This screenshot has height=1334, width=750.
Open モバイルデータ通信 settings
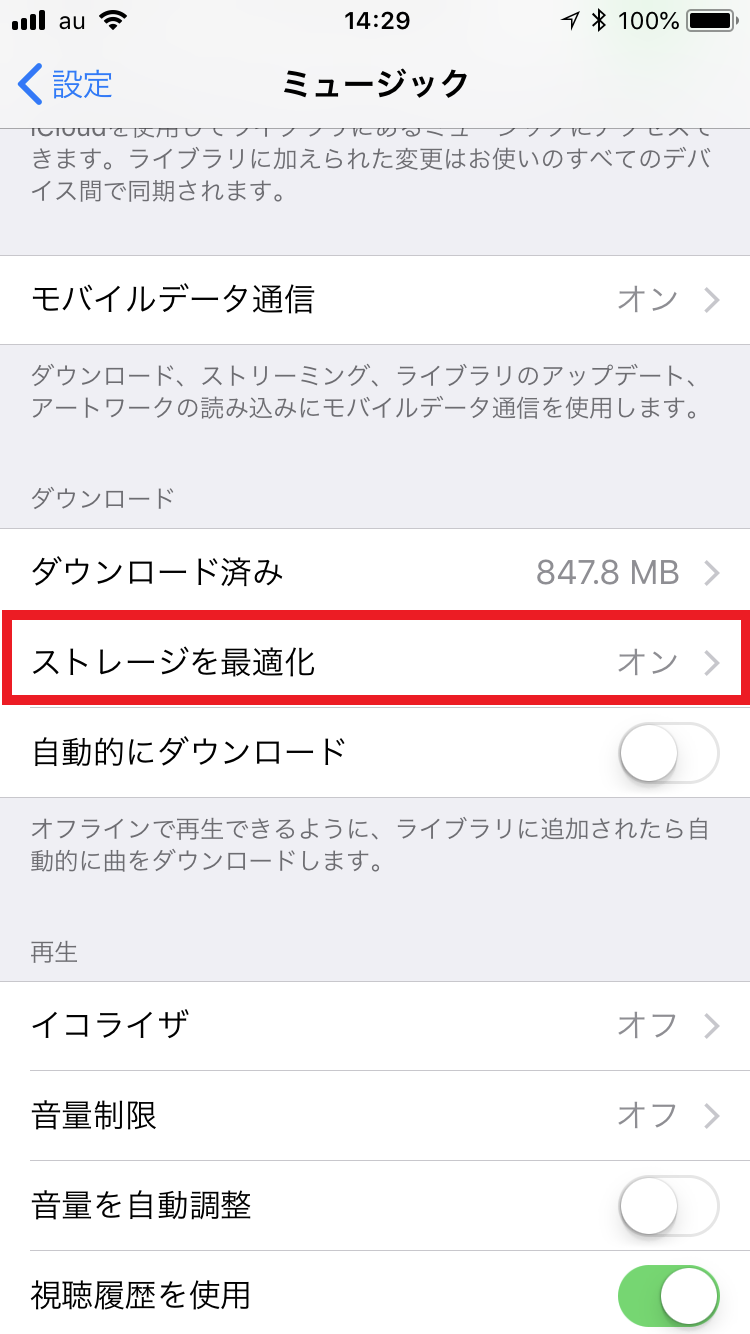(x=375, y=299)
